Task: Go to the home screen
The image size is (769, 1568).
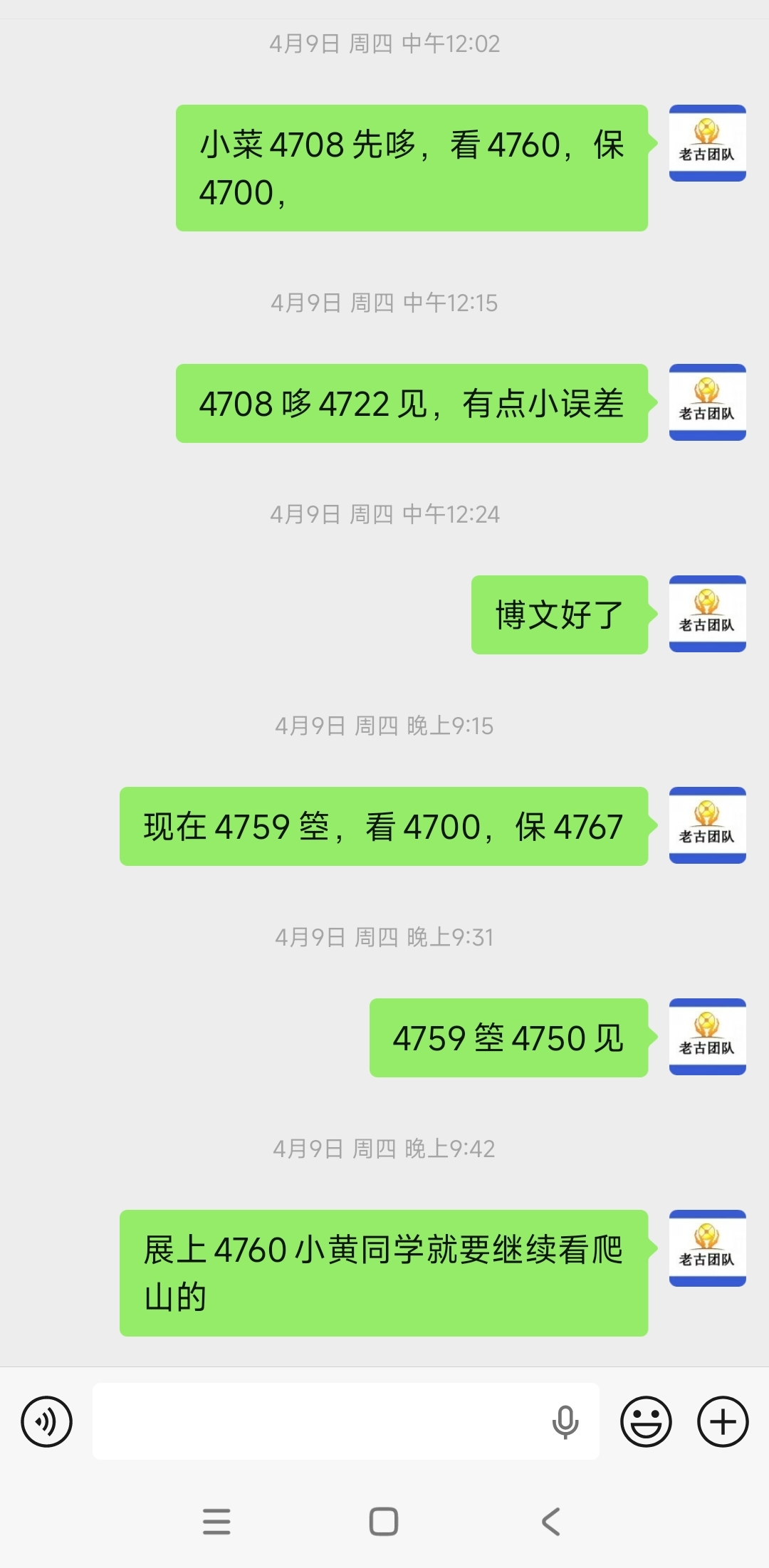Action: point(384,1522)
